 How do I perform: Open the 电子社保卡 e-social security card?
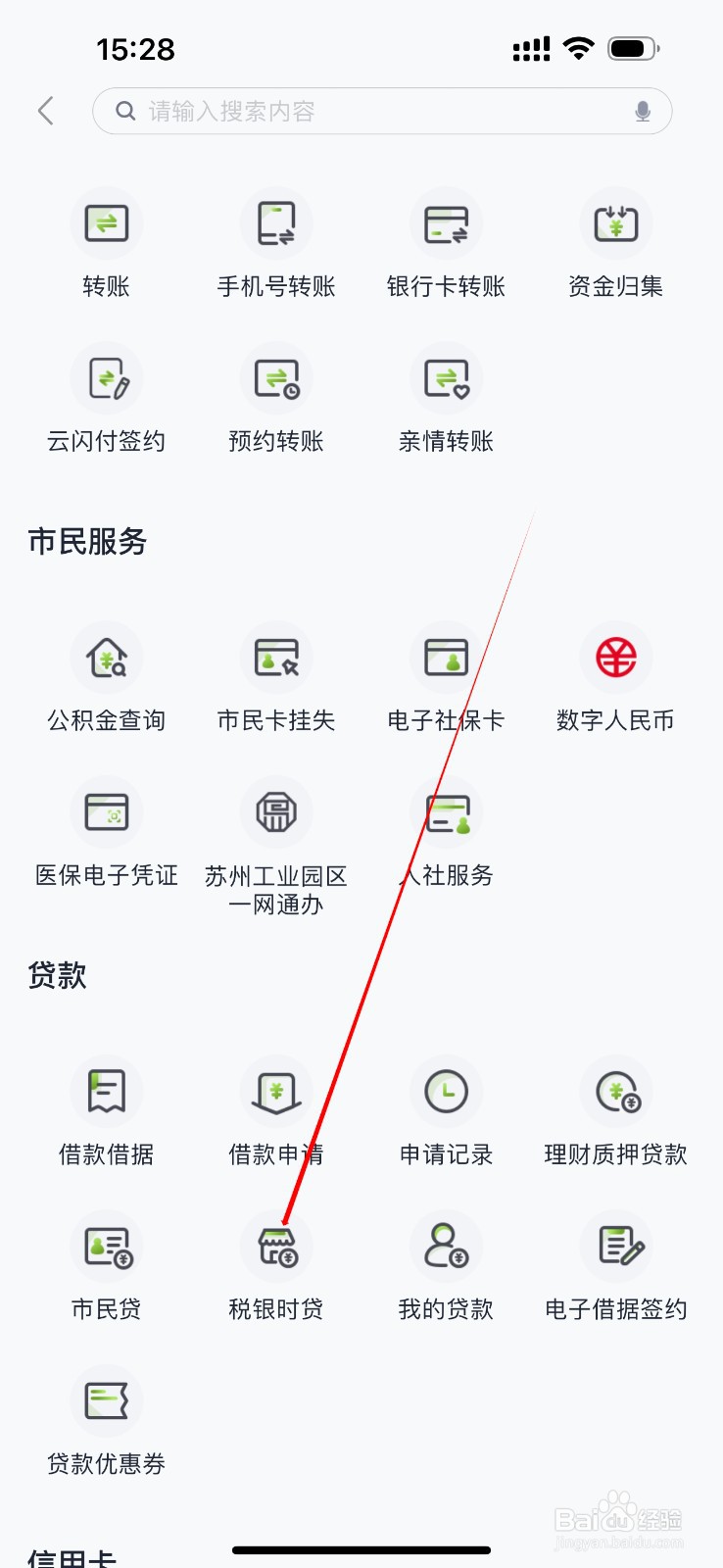coord(446,678)
